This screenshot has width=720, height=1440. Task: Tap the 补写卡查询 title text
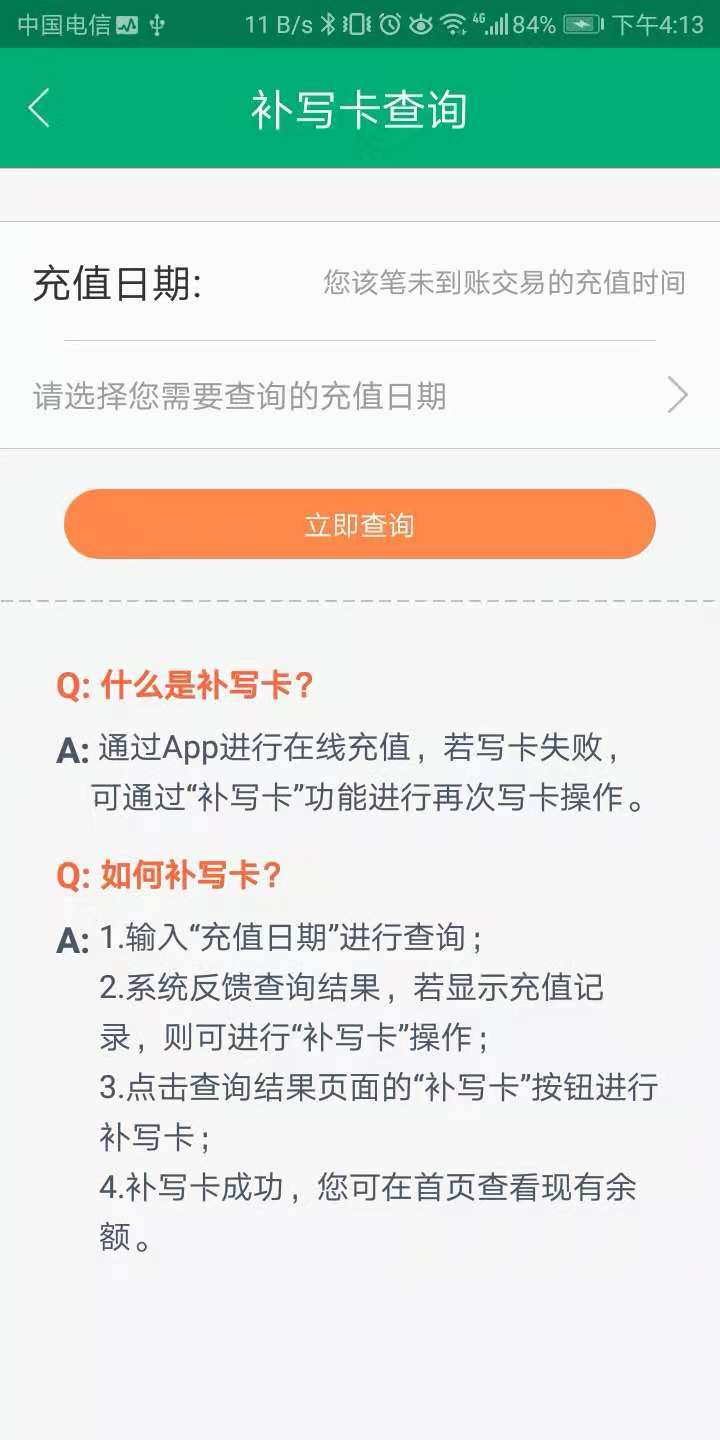pos(360,108)
